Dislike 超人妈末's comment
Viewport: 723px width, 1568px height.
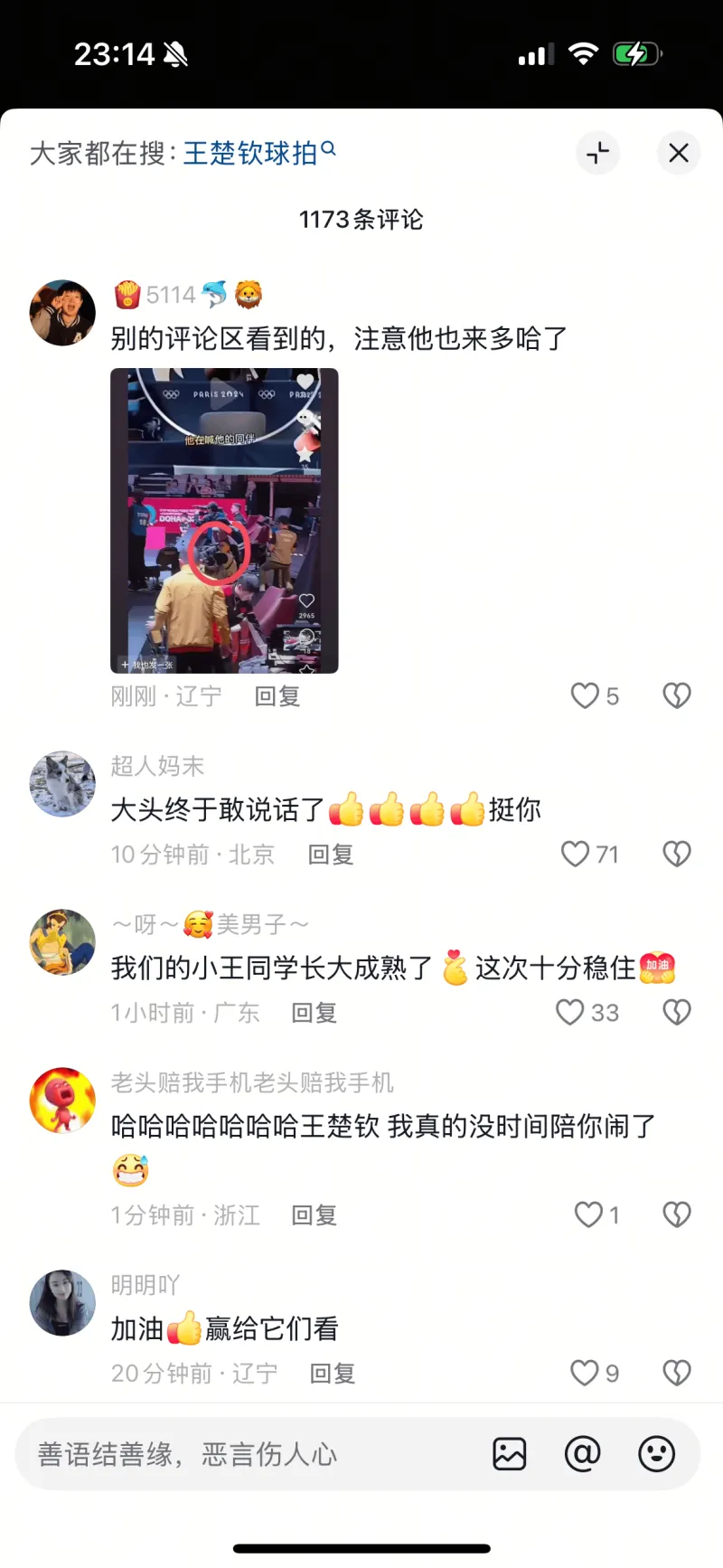(x=677, y=854)
